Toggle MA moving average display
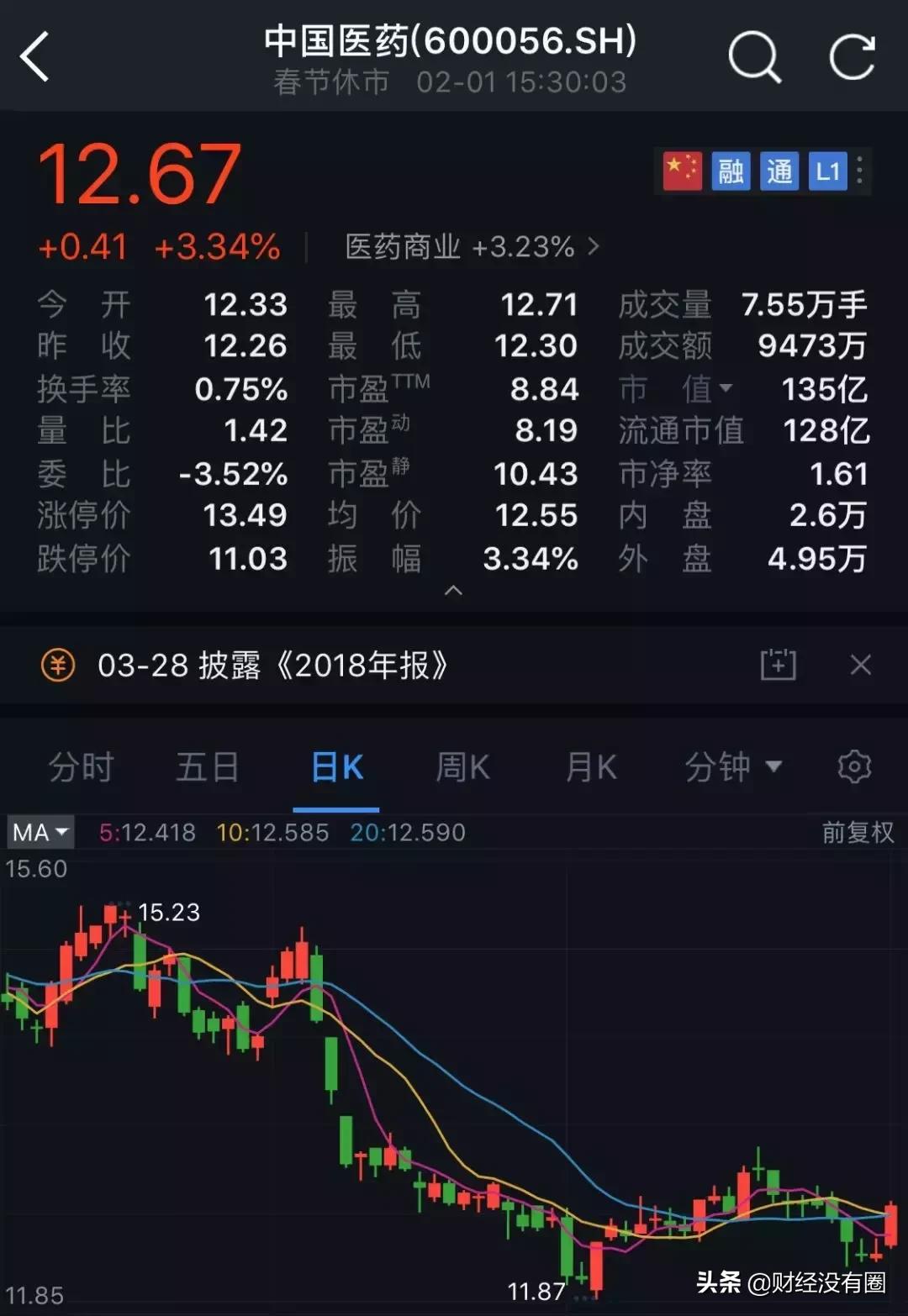Image resolution: width=908 pixels, height=1316 pixels. click(x=39, y=832)
